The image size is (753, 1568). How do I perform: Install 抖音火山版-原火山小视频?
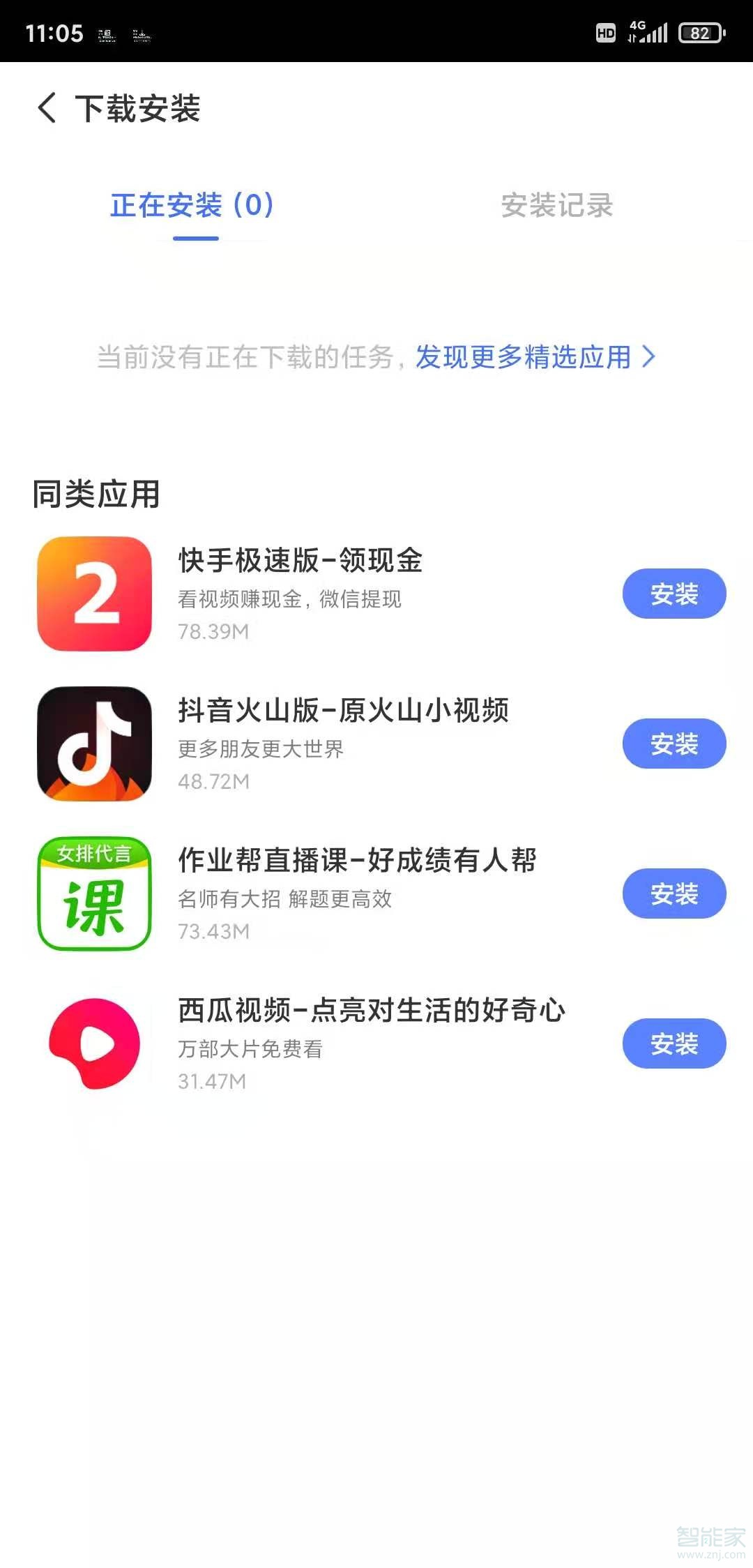(x=673, y=744)
